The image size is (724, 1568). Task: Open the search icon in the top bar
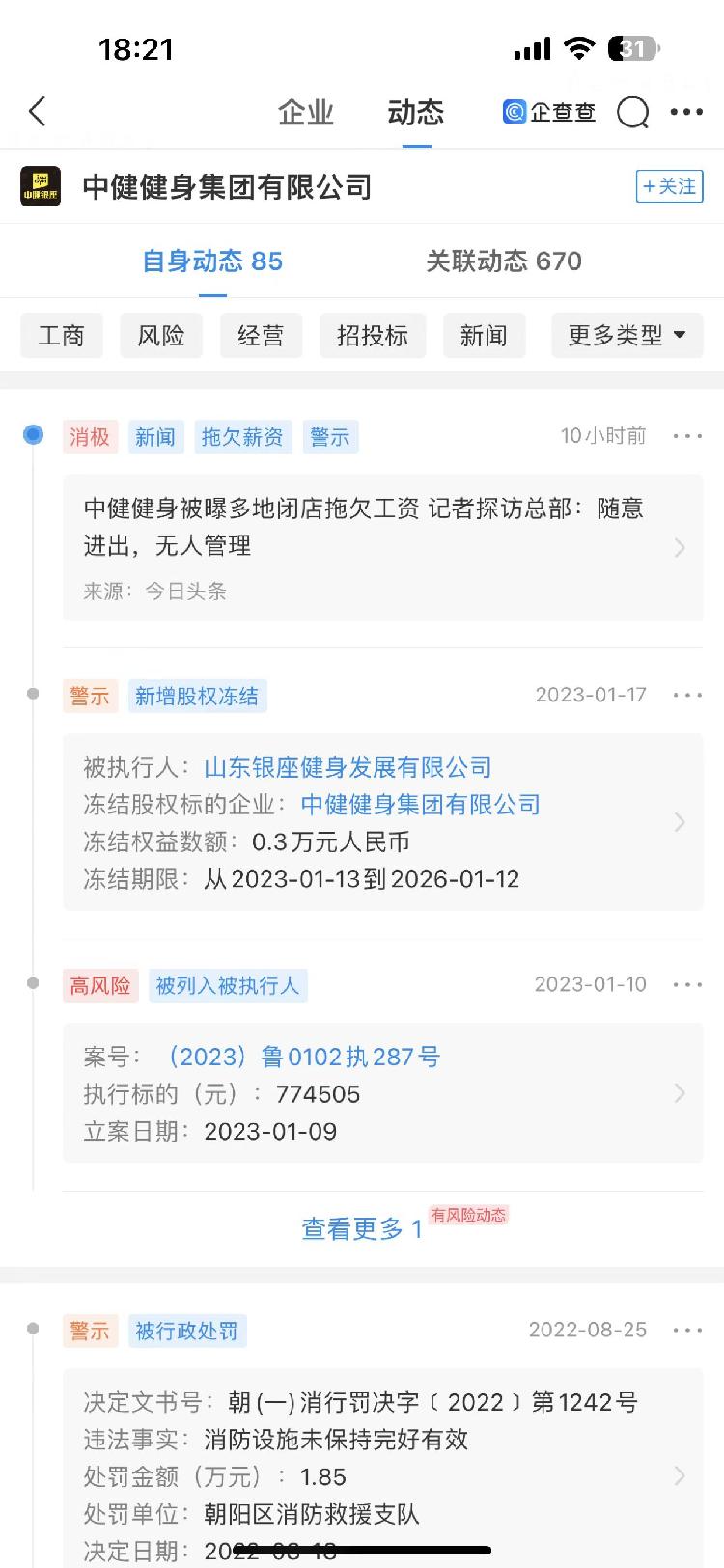pyautogui.click(x=632, y=113)
